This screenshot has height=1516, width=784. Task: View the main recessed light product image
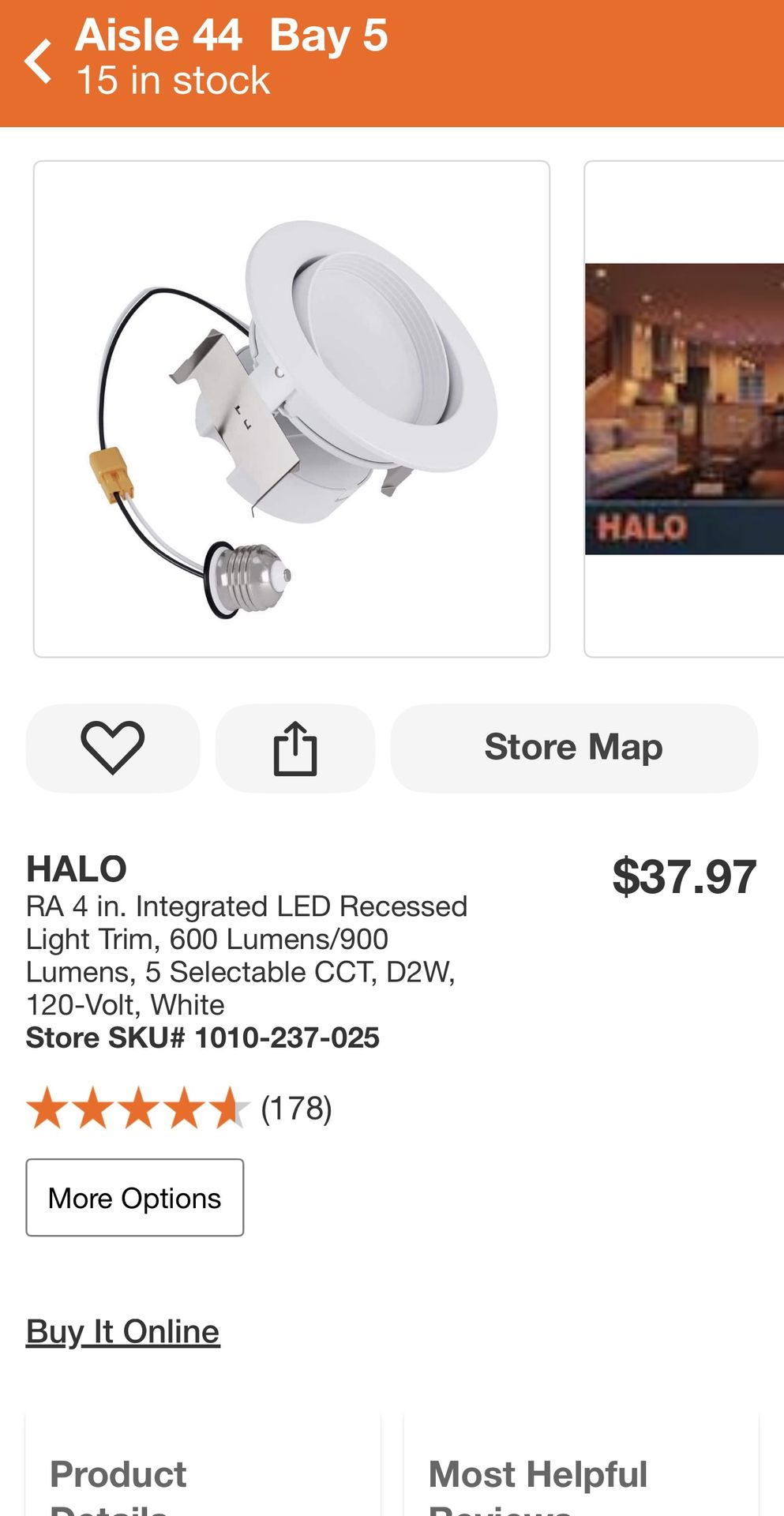(x=291, y=408)
